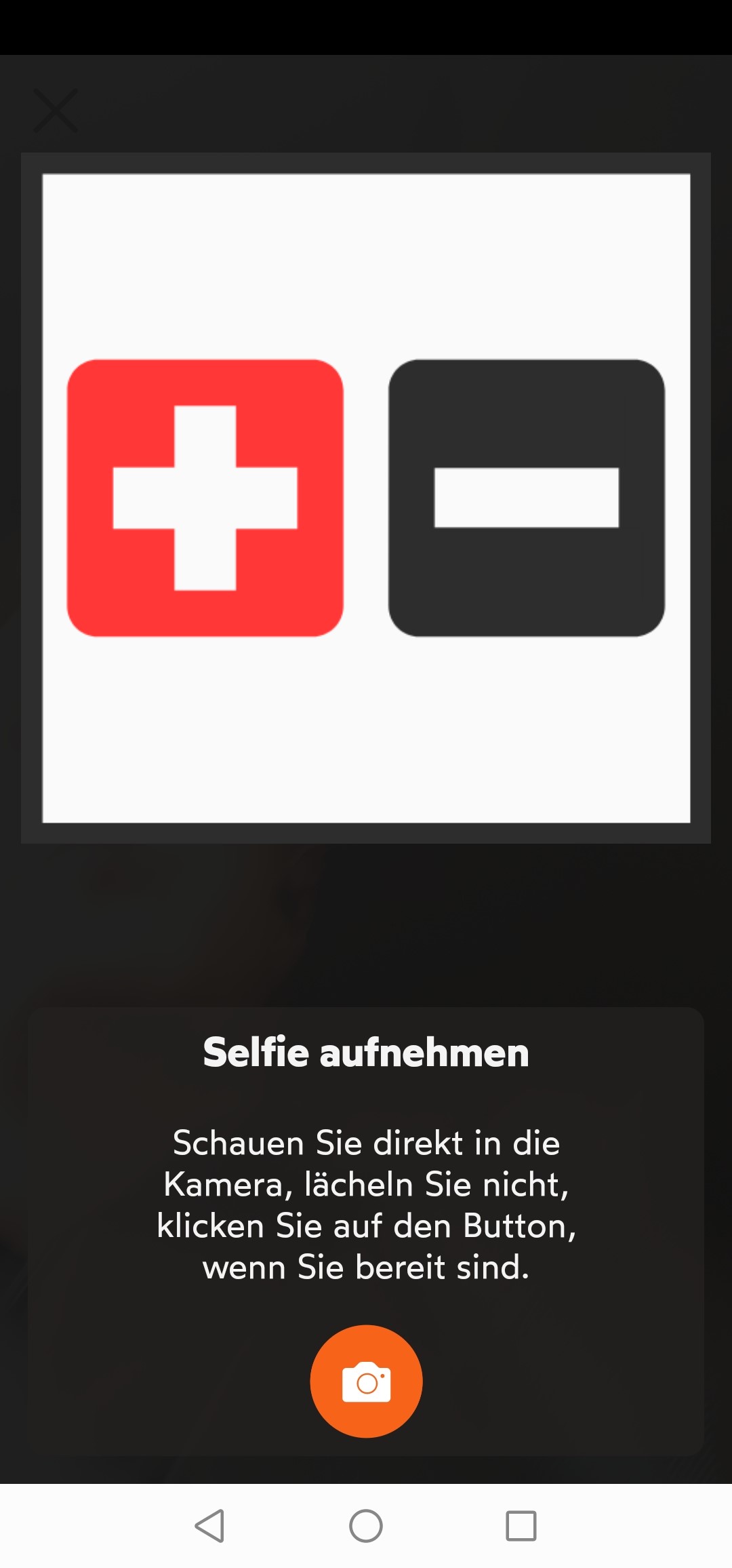Screen dimensions: 732x1568
Task: Close the selfie capture screen
Action: point(56,111)
